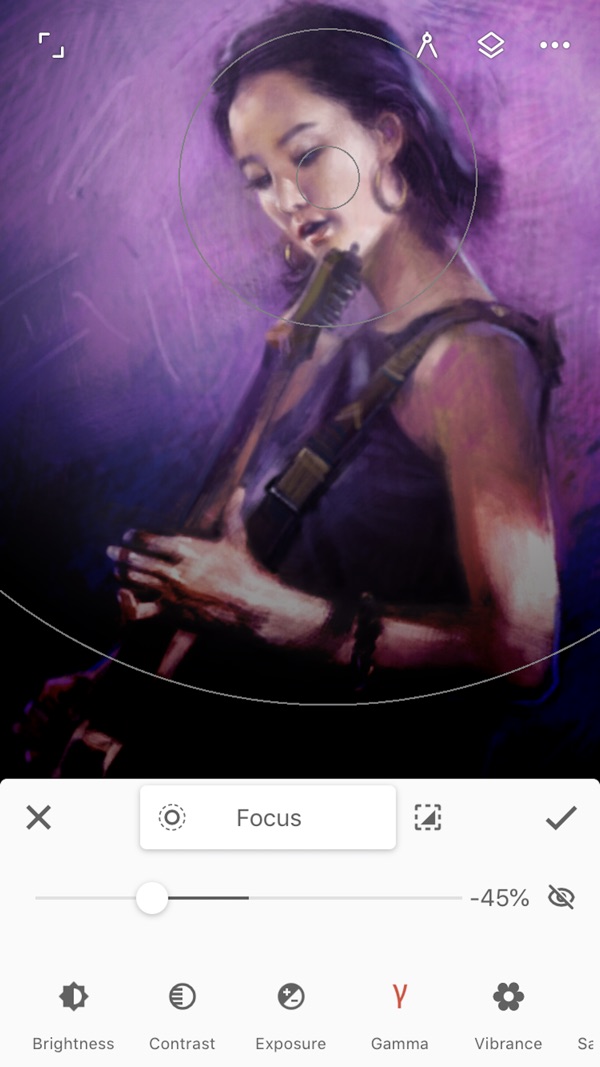The width and height of the screenshot is (600, 1067).
Task: Confirm the edit with the checkmark
Action: point(561,818)
